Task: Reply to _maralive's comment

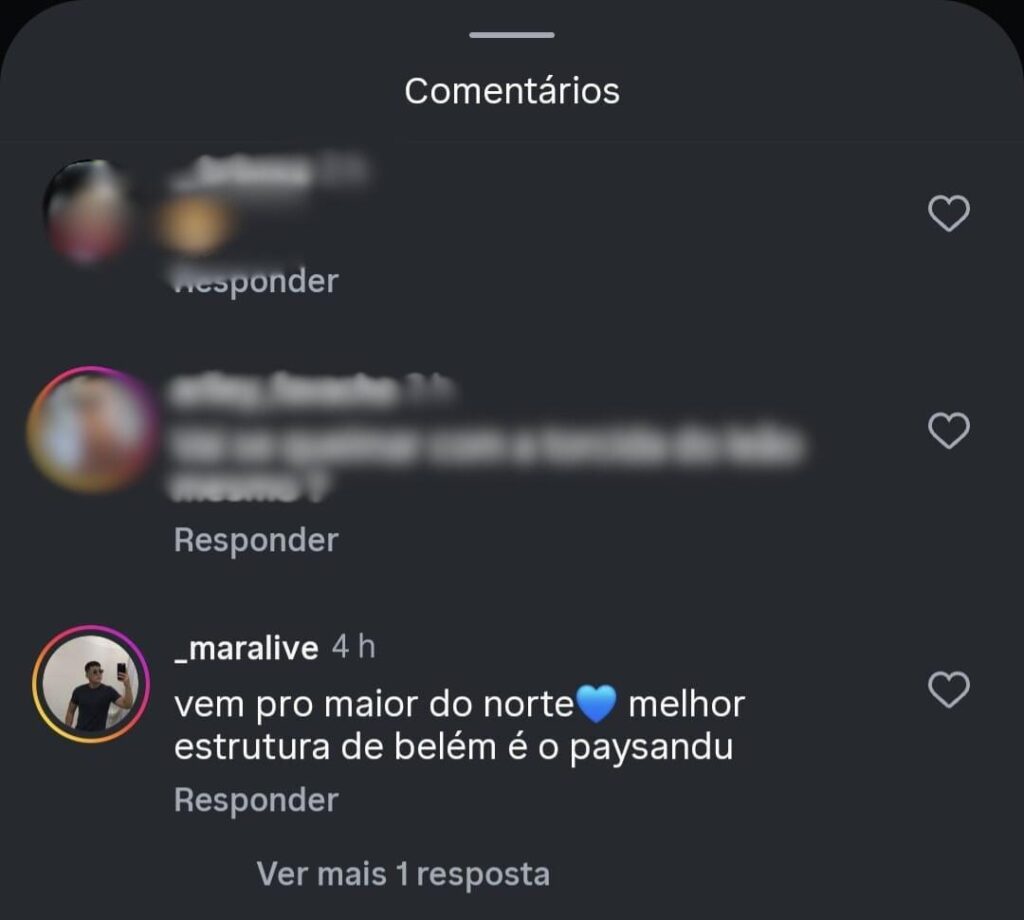Action: [x=256, y=800]
